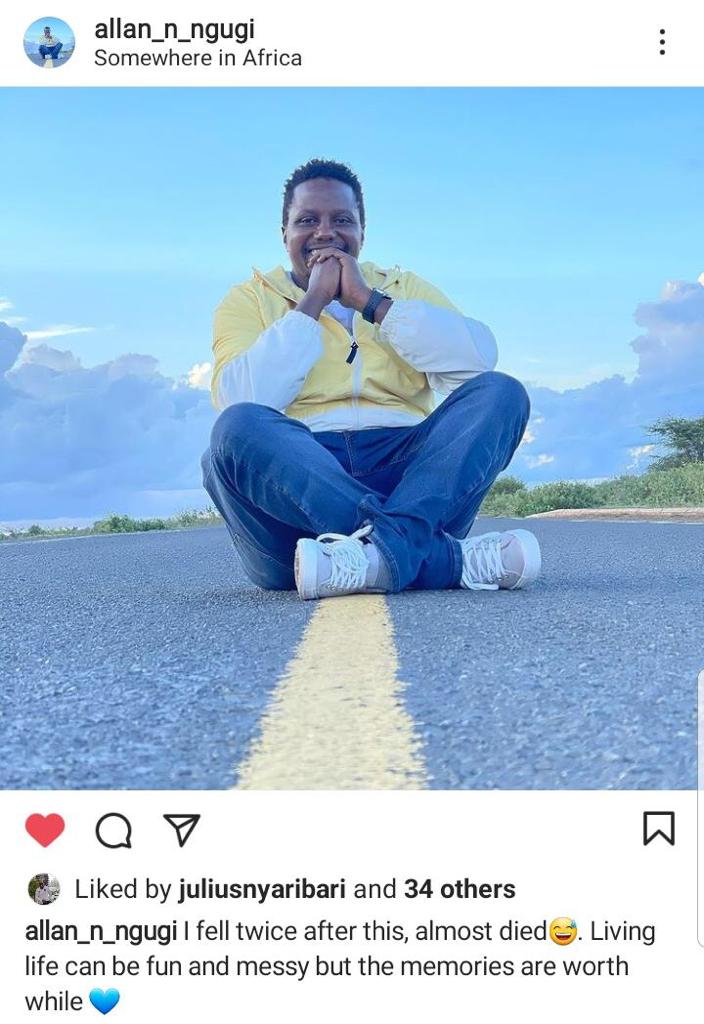The image size is (704, 1024).
Task: View the list of 34 others who liked
Action: point(460,889)
